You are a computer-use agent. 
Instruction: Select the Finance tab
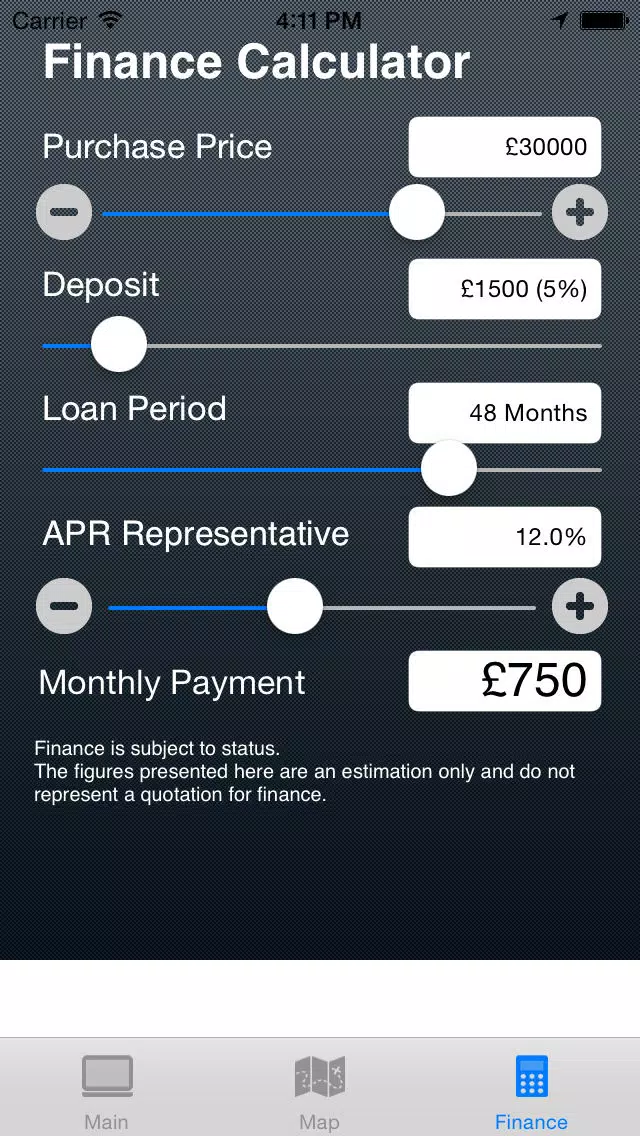pyautogui.click(x=531, y=1091)
